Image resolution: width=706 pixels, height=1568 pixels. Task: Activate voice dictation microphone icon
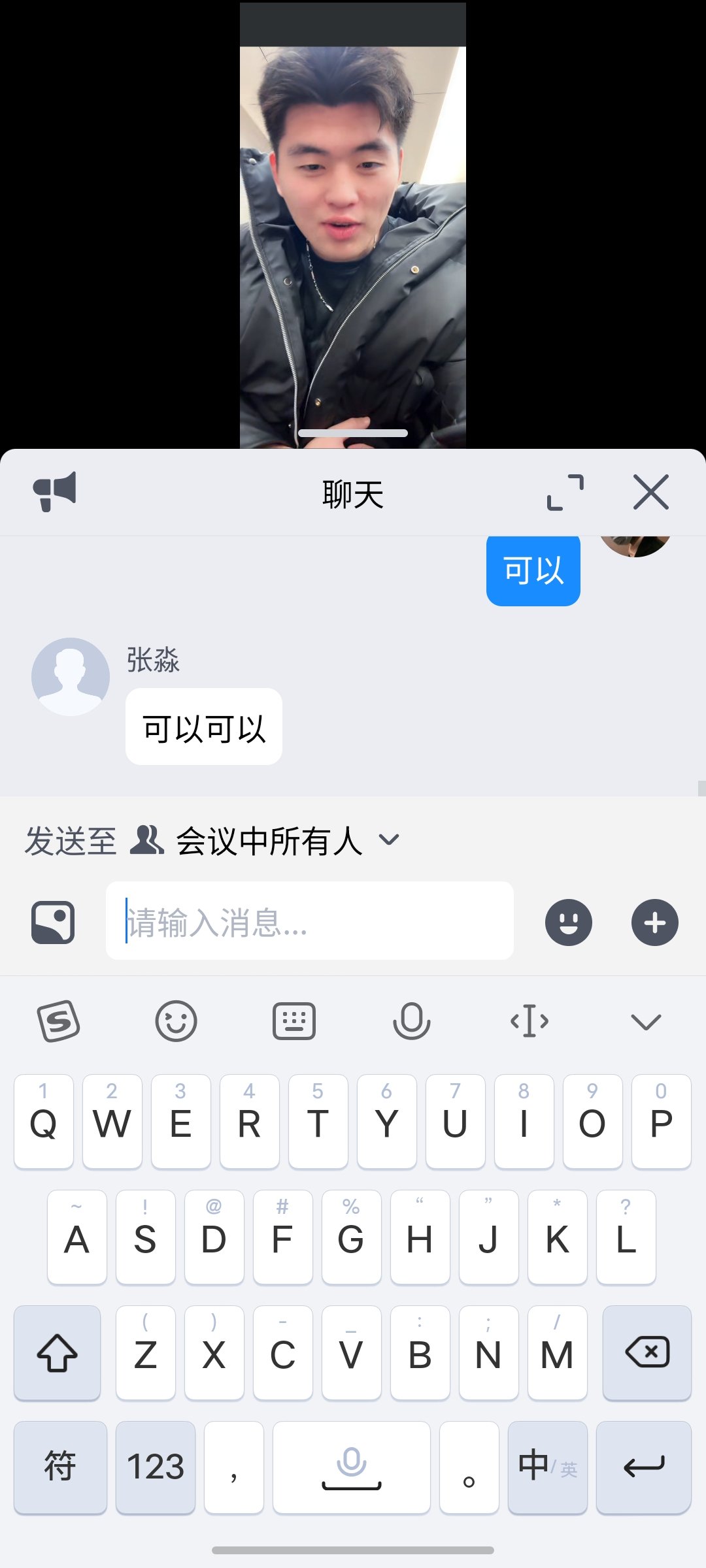pos(412,1022)
